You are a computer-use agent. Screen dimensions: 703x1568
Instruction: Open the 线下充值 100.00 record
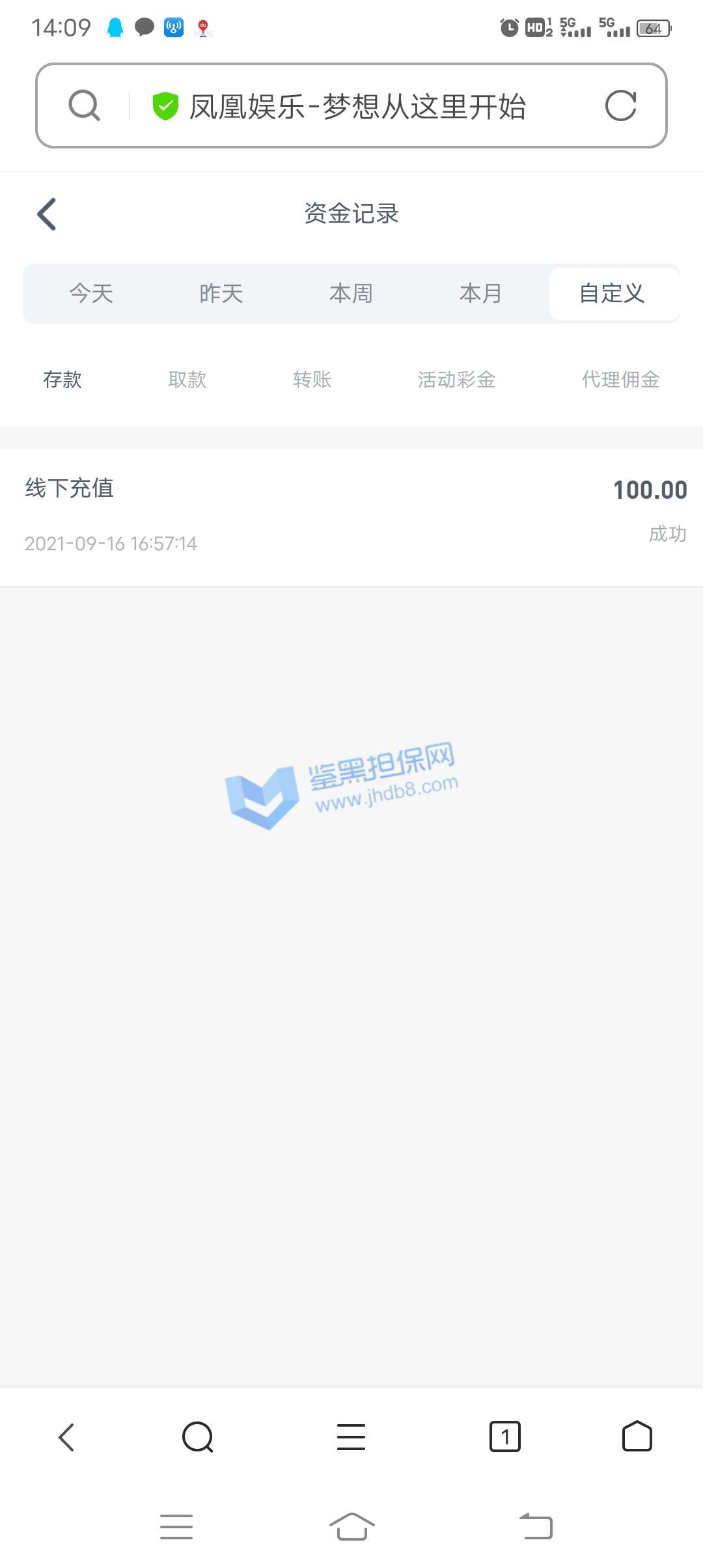(351, 518)
